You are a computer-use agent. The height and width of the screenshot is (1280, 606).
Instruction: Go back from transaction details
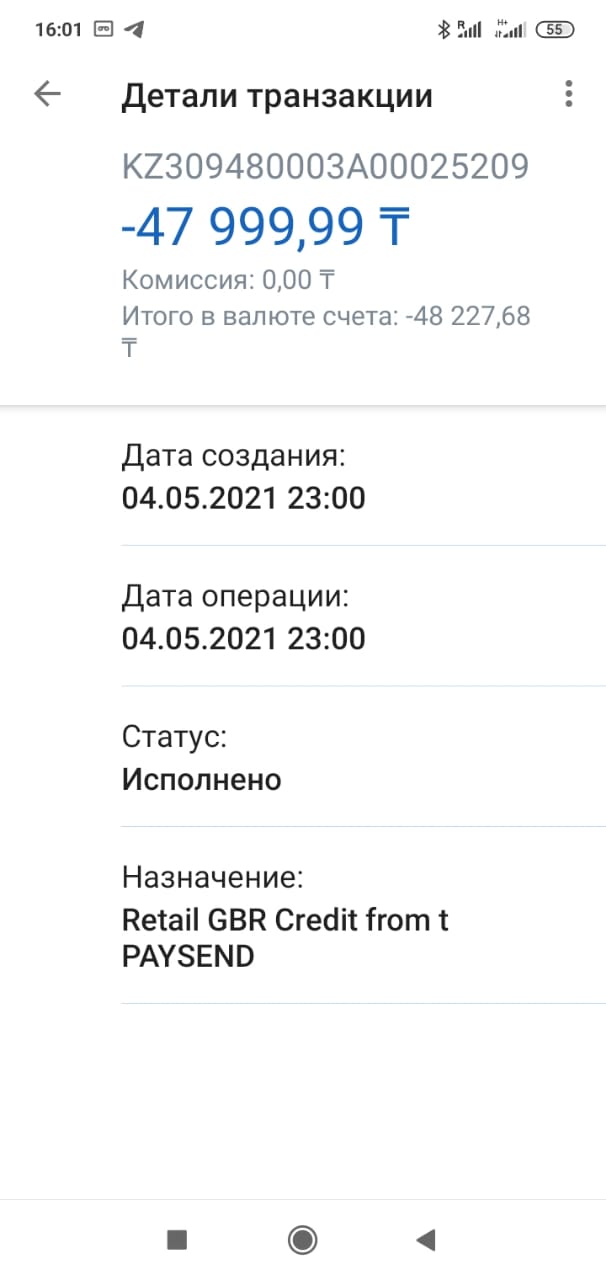[x=47, y=94]
